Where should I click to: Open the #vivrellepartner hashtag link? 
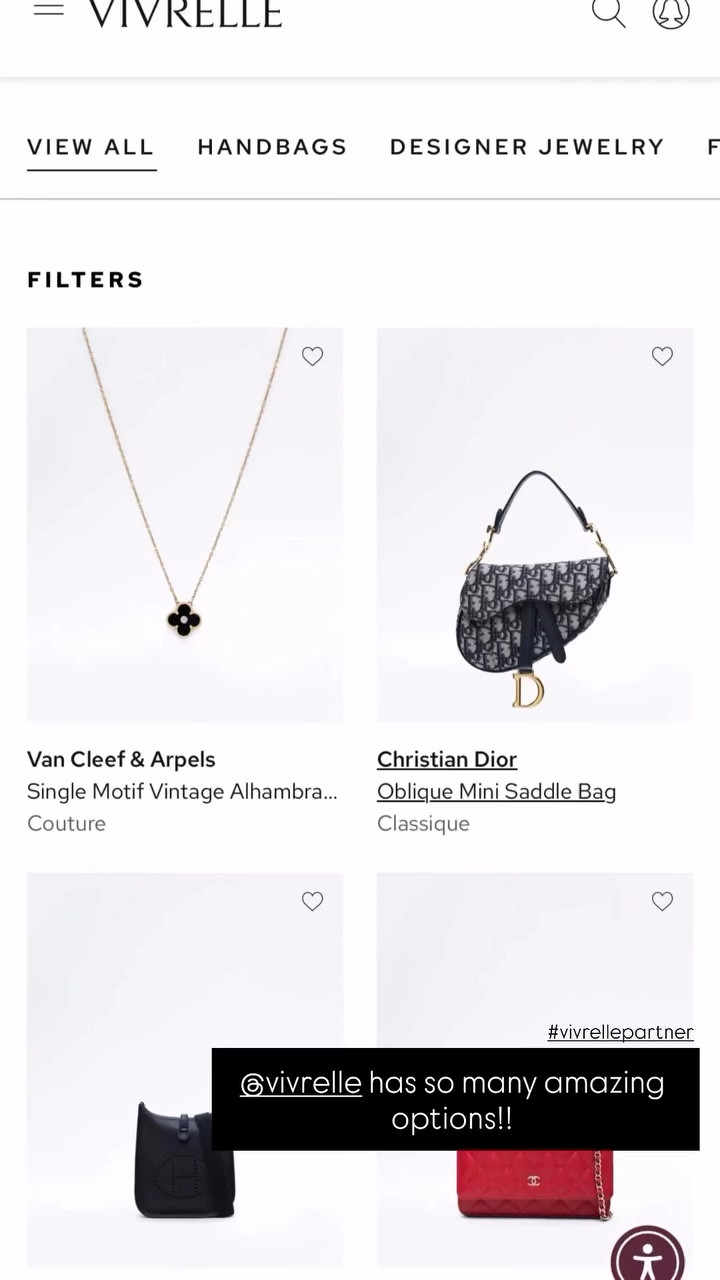620,1032
